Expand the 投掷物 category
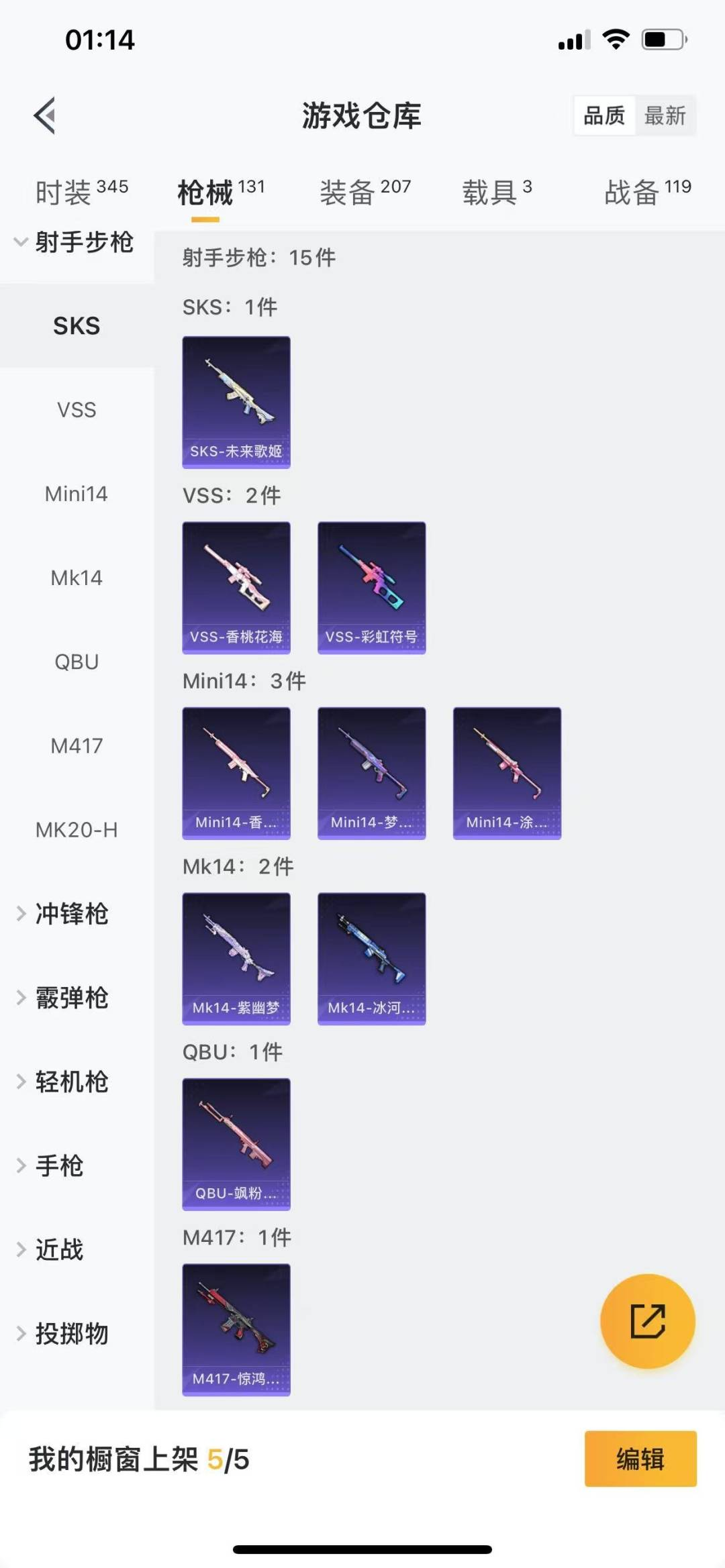The width and height of the screenshot is (725, 1568). 71,1334
